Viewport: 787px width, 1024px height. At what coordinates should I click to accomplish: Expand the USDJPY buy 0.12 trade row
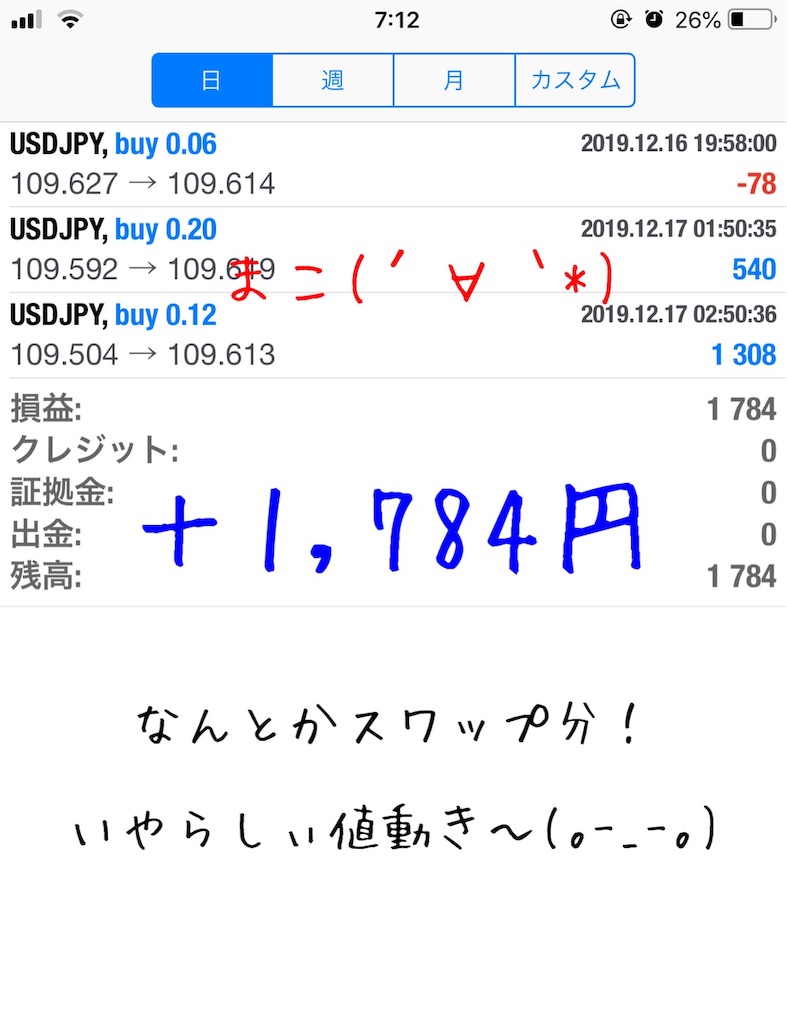click(393, 335)
